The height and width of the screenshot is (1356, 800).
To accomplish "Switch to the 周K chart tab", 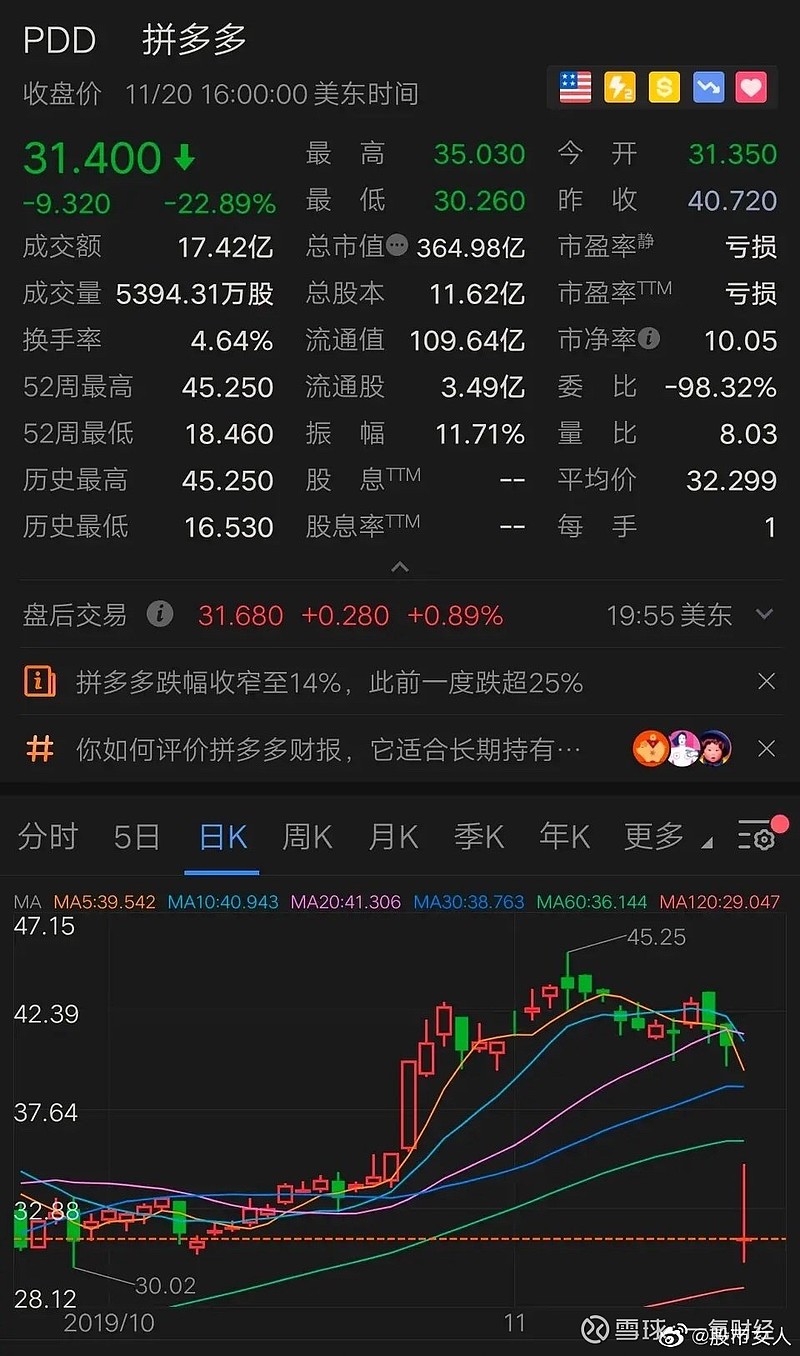I will tap(307, 836).
